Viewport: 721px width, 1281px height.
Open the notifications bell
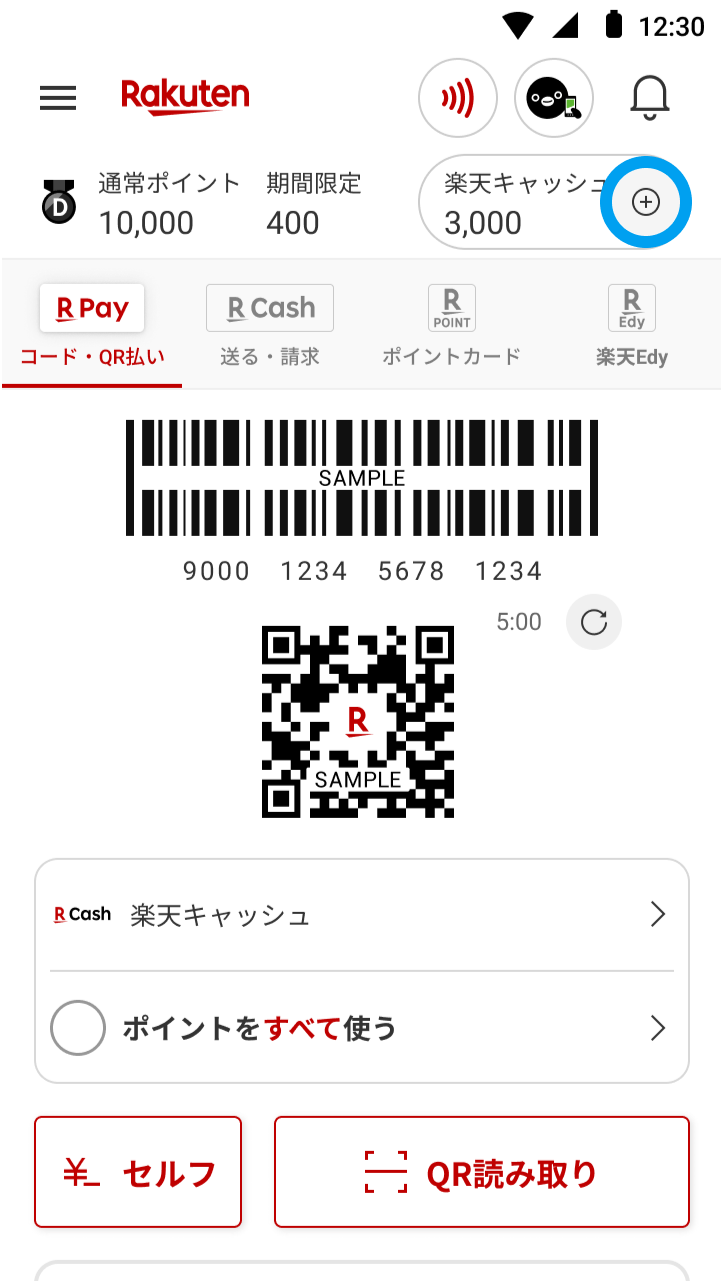point(649,98)
